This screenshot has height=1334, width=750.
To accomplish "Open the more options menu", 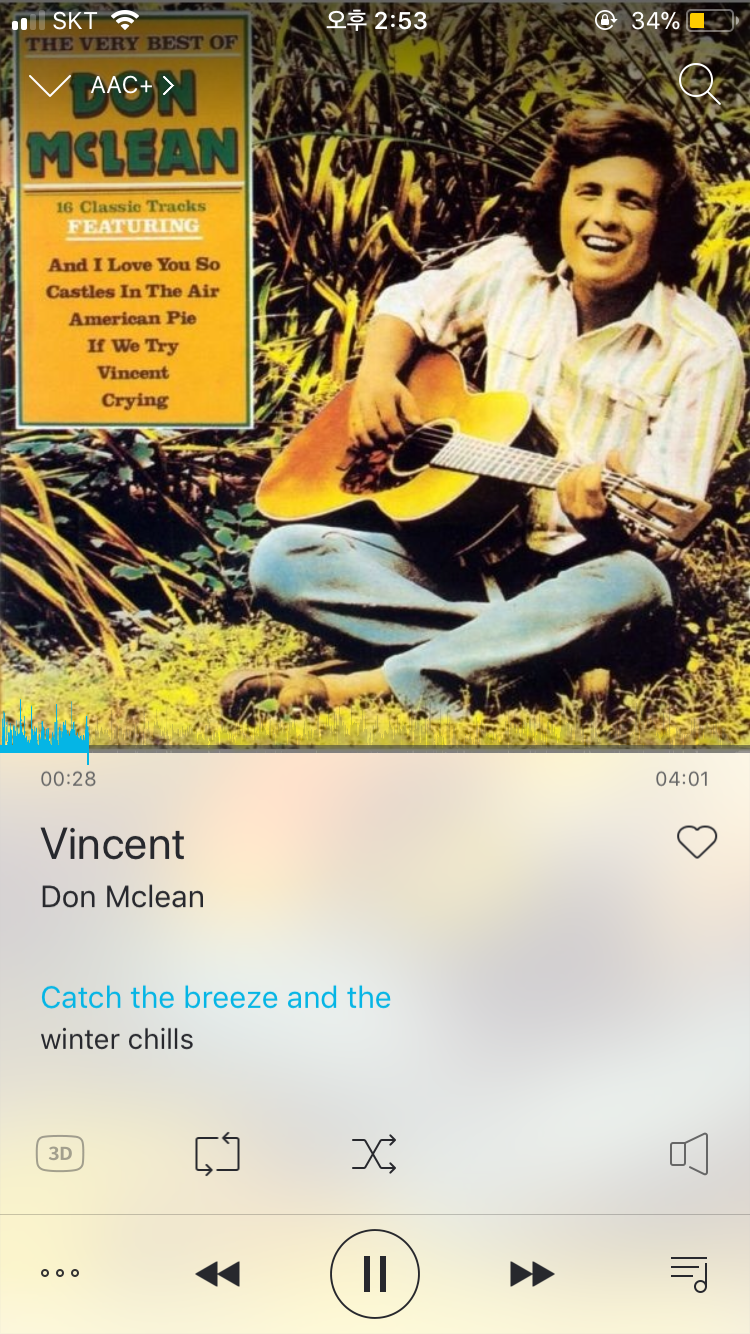I will [60, 1273].
